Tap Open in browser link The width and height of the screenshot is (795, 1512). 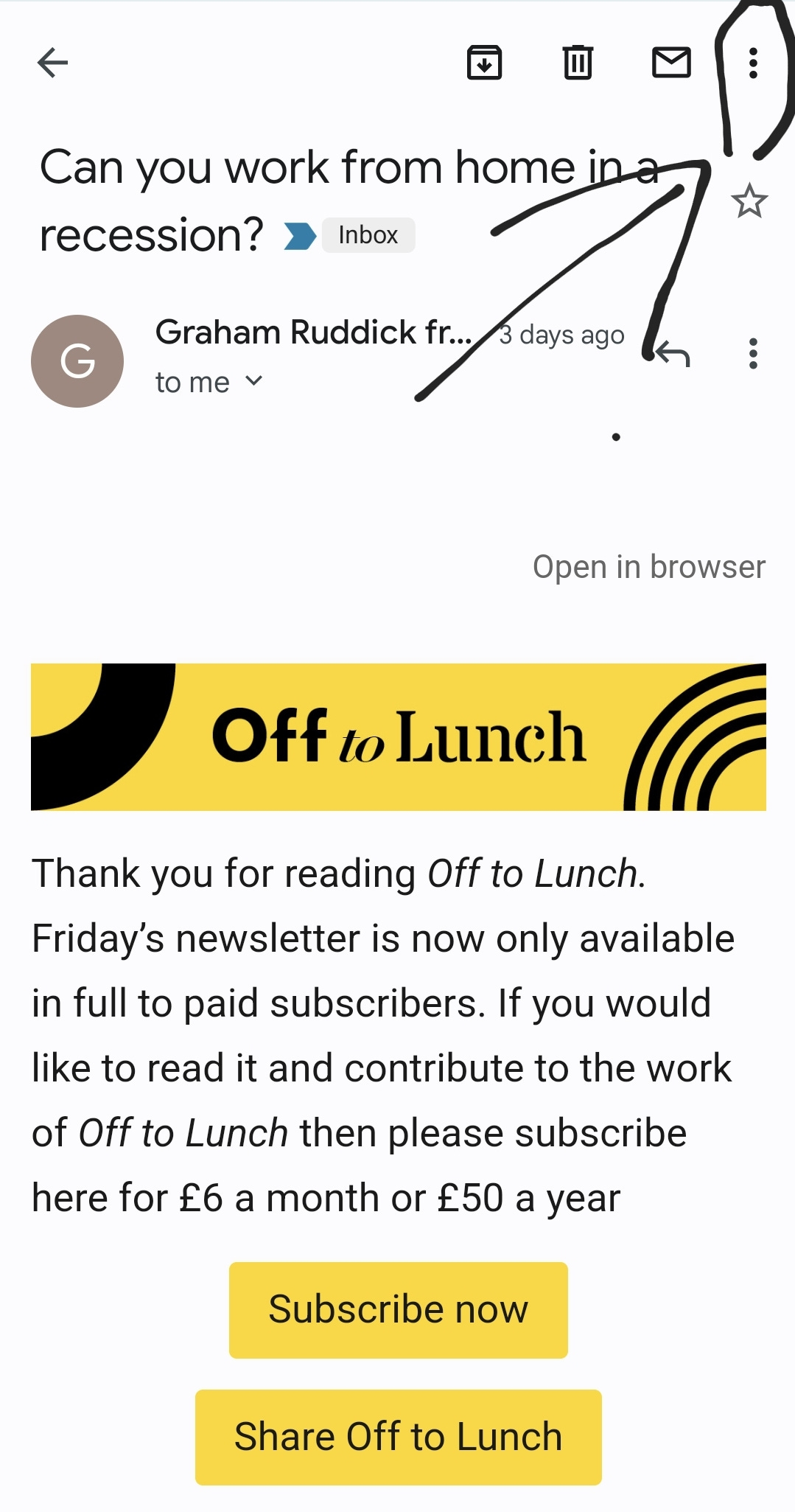[x=649, y=567]
